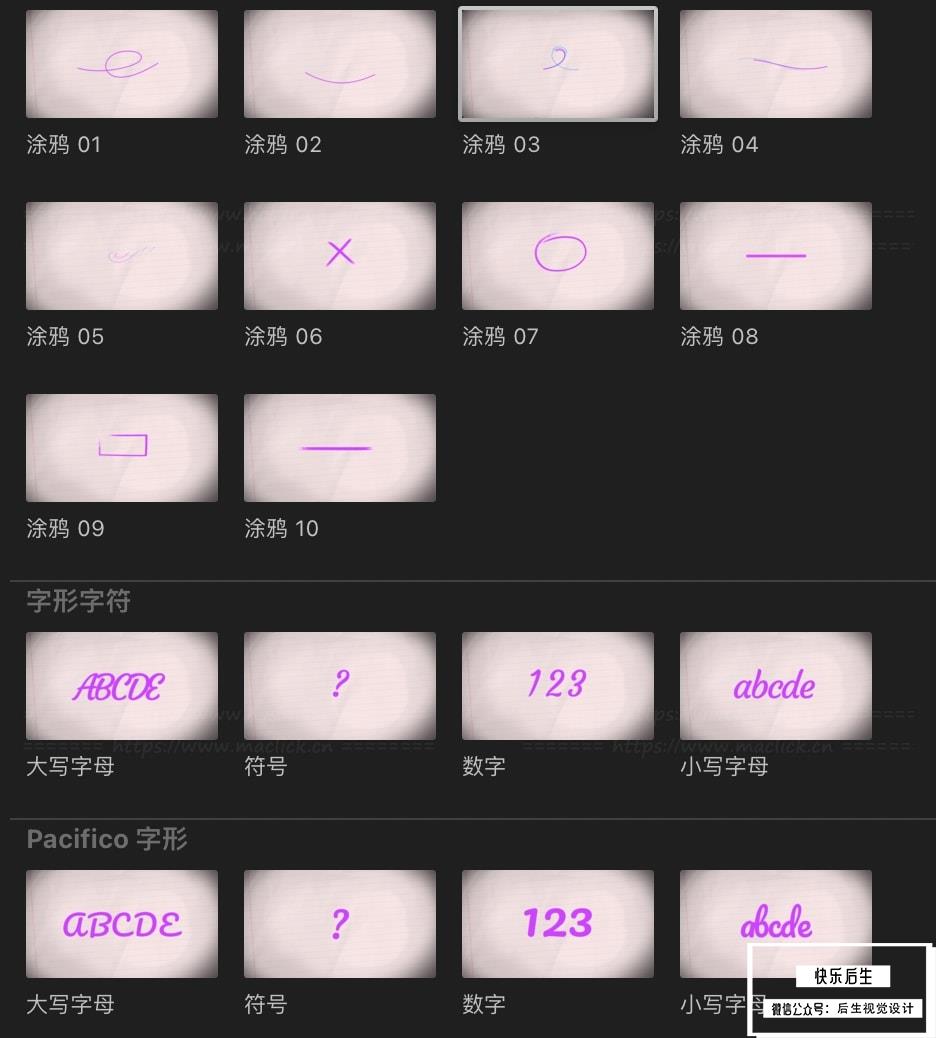The width and height of the screenshot is (936, 1038).
Task: Select the 符号 thumbnail under Pacifico 字形
Action: (339, 924)
